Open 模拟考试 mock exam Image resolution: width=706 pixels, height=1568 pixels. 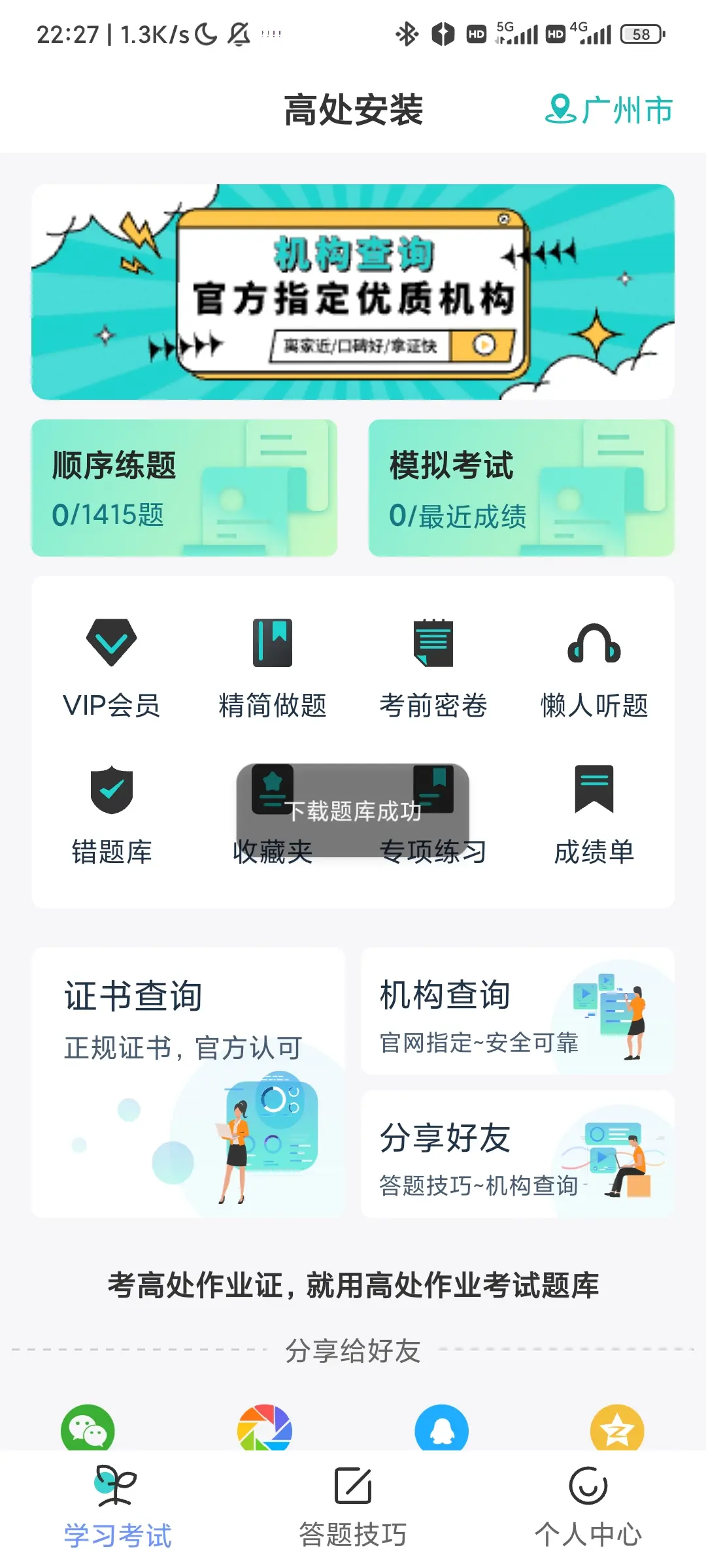pyautogui.click(x=521, y=488)
